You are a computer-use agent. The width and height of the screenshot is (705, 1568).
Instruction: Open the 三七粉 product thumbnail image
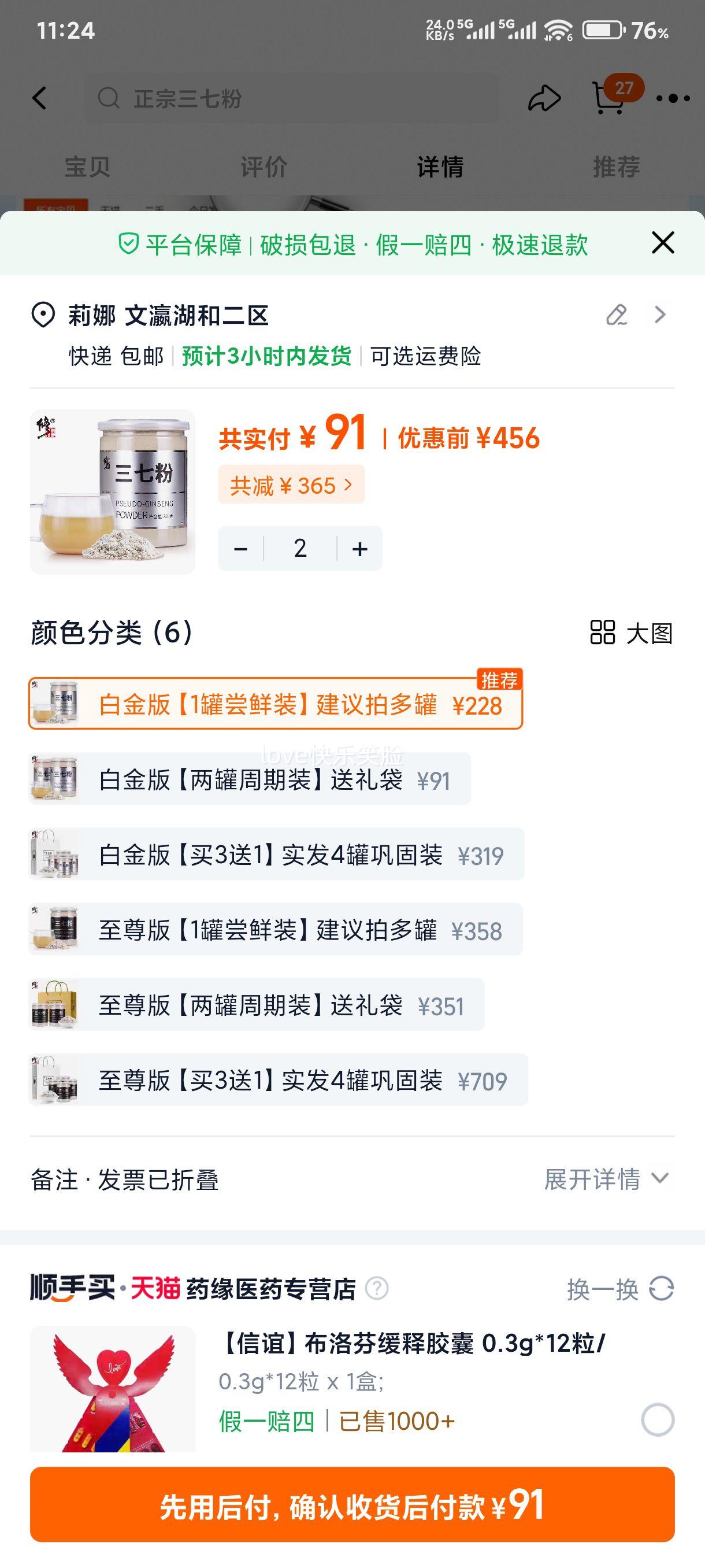[x=113, y=492]
